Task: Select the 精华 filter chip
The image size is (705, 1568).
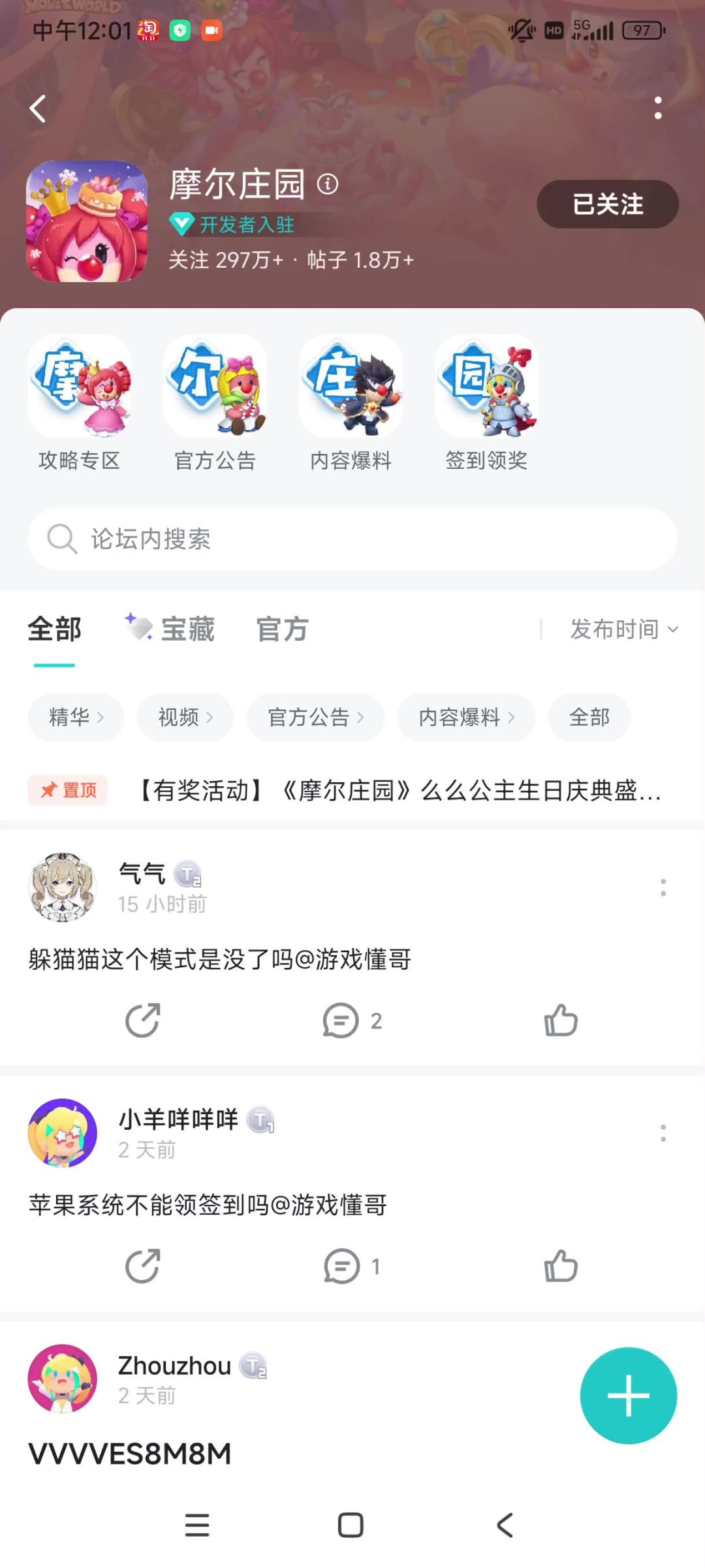Action: (x=76, y=717)
